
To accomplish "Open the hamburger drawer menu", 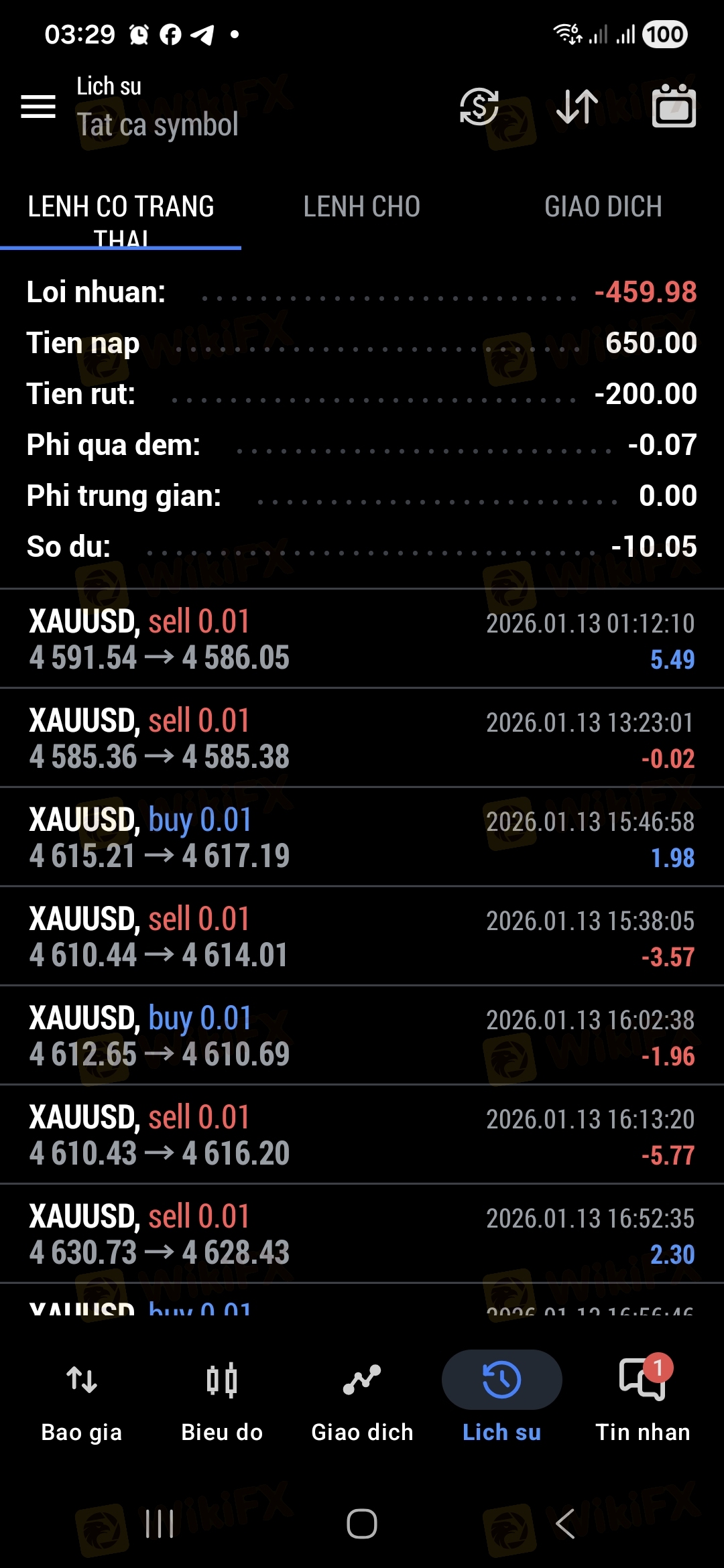I will 38,107.
